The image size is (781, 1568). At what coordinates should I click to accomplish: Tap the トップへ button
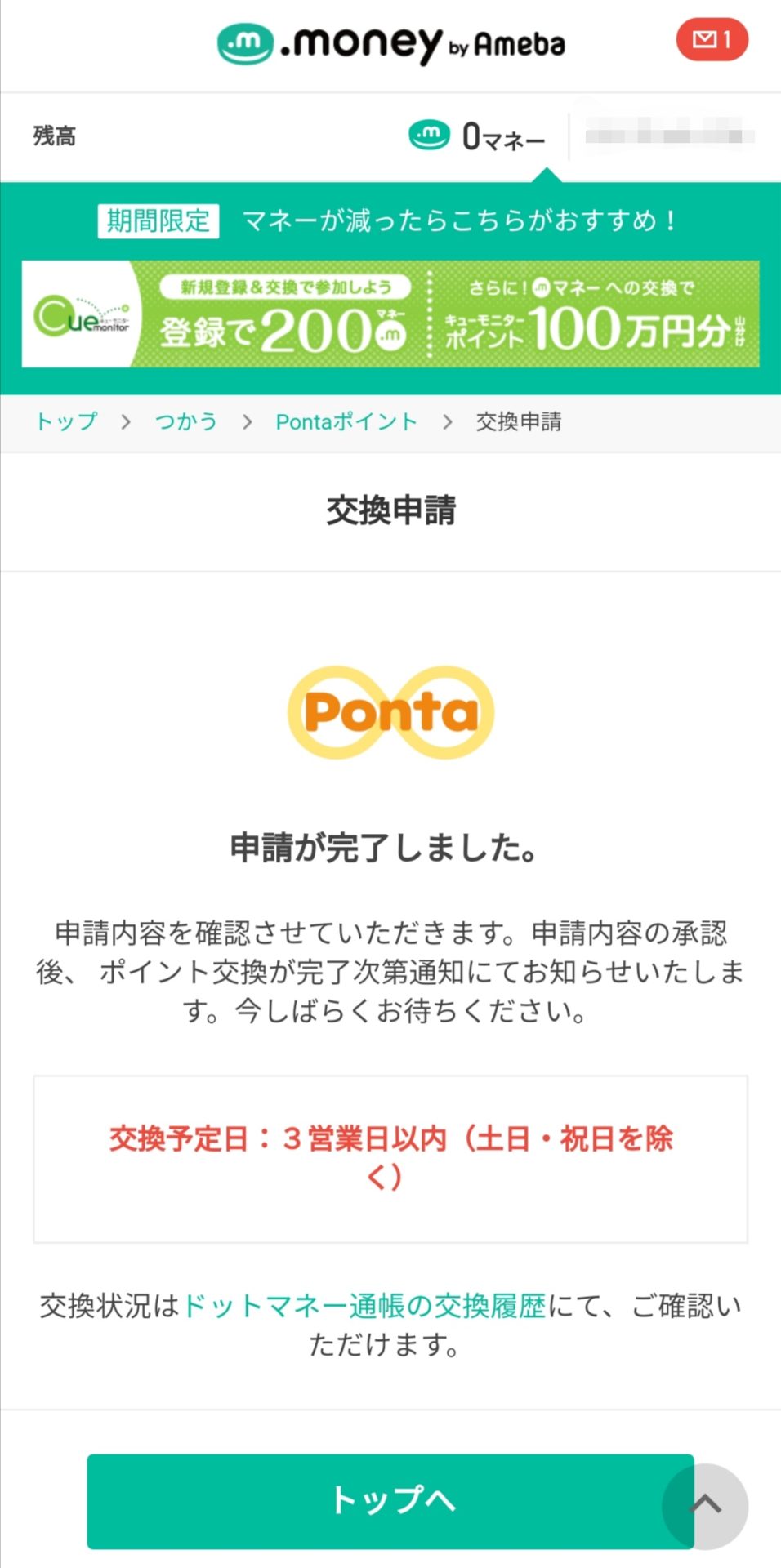tap(390, 1501)
